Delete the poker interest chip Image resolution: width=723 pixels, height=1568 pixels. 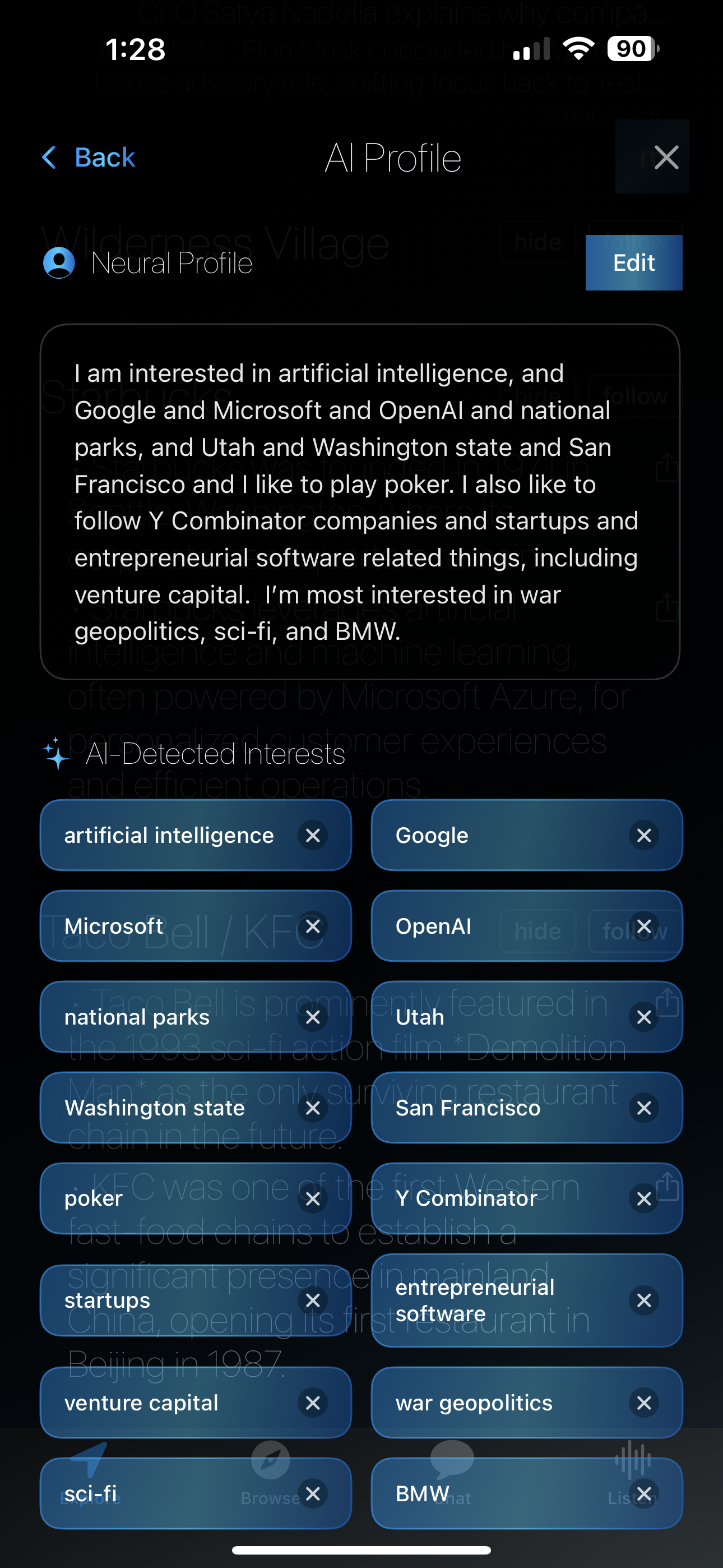pos(313,1198)
